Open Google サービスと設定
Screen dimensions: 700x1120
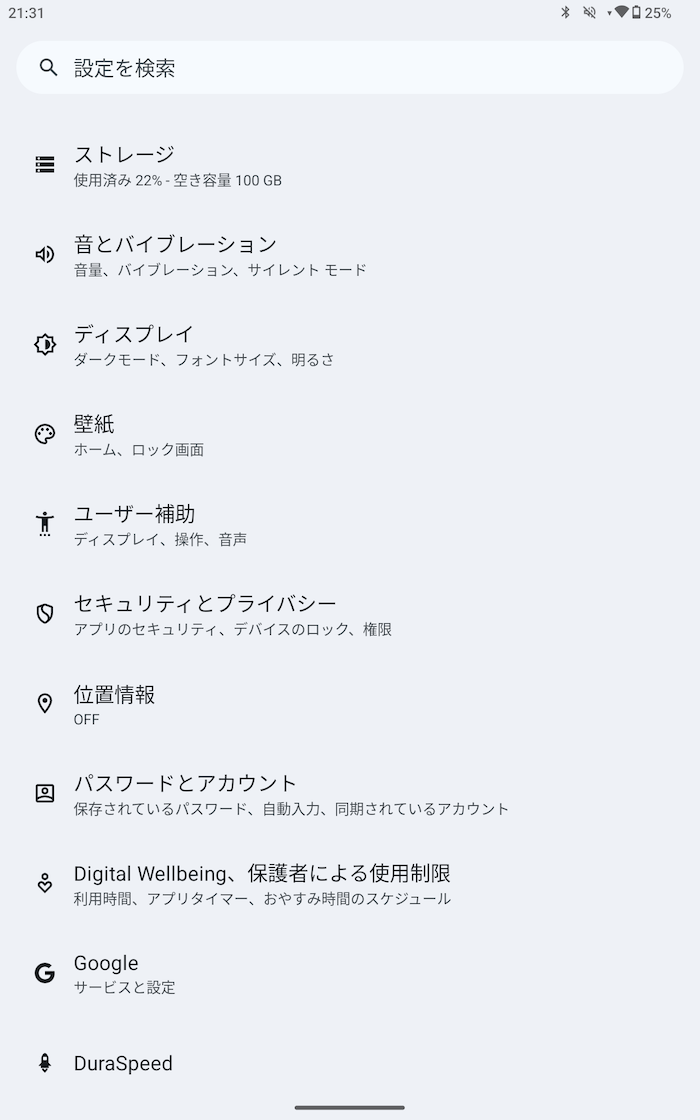click(350, 974)
